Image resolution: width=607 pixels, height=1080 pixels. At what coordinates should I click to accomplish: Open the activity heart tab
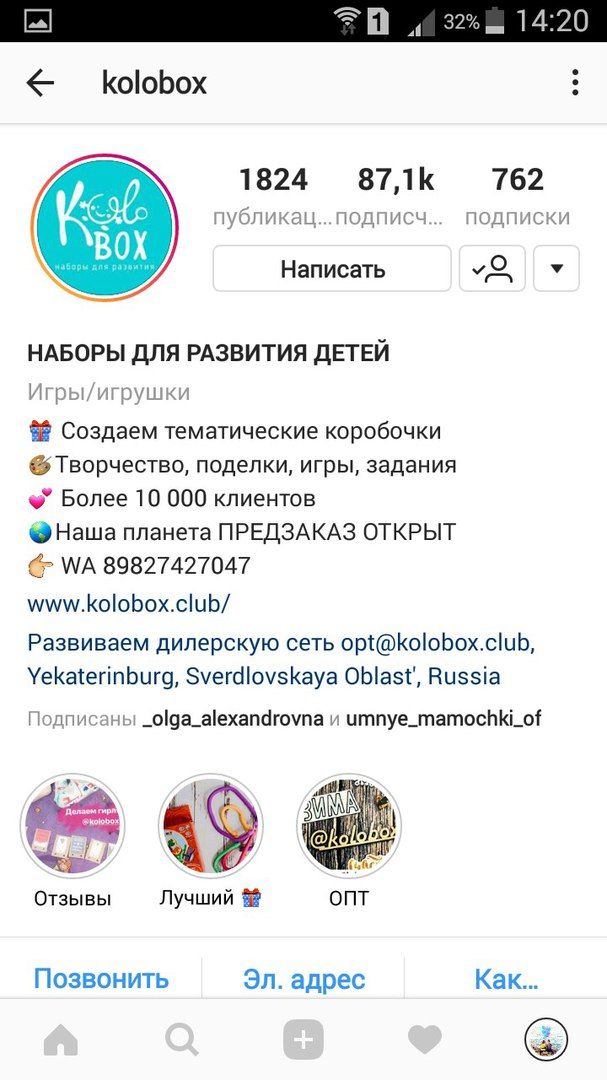pyautogui.click(x=424, y=1040)
